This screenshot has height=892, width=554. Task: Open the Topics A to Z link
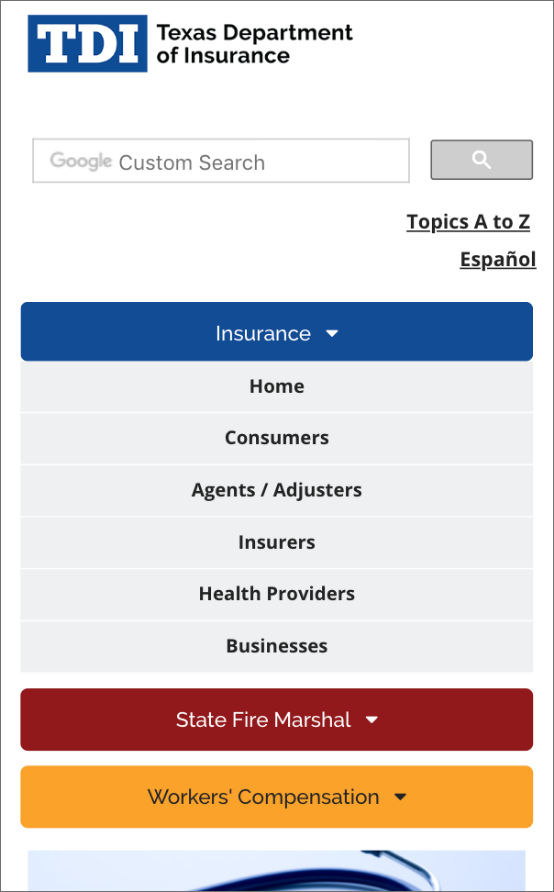pyautogui.click(x=468, y=221)
